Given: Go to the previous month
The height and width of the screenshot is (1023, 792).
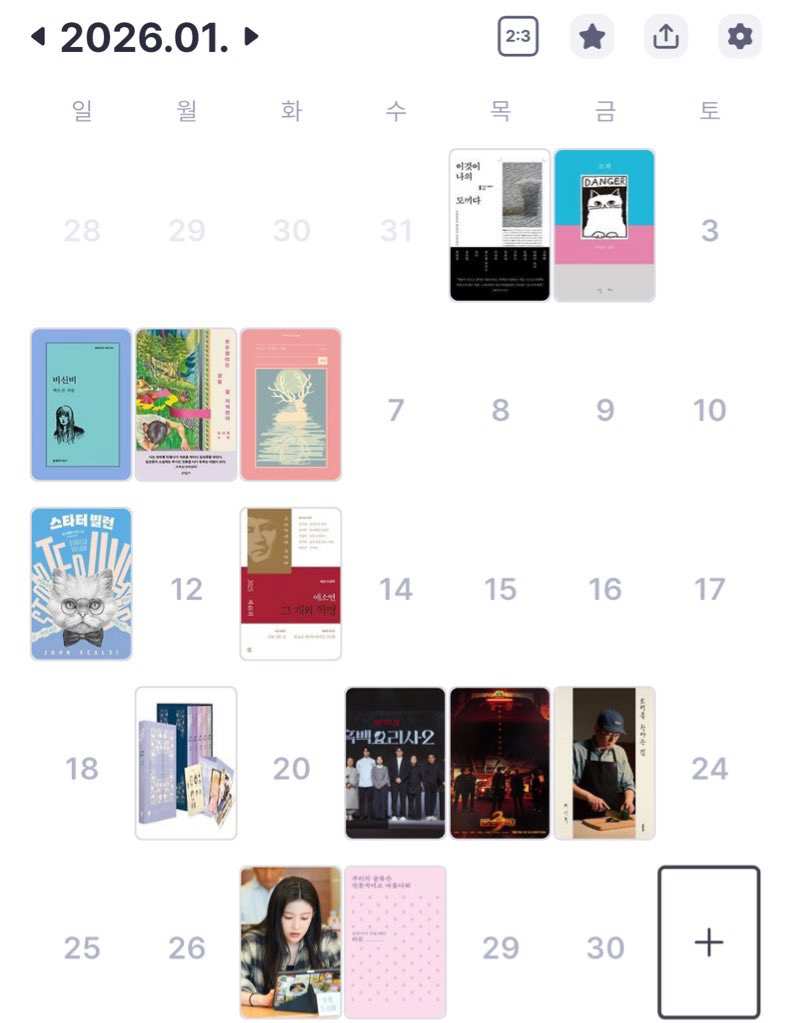Looking at the screenshot, I should [x=38, y=37].
